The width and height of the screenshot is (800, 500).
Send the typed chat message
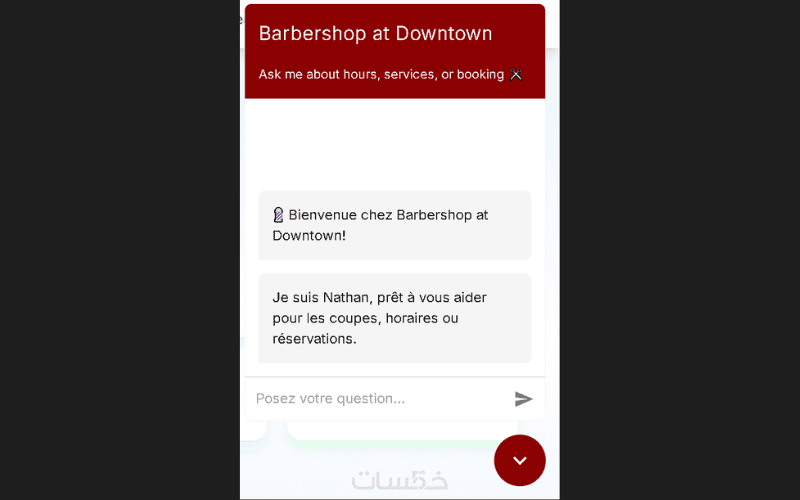(523, 399)
